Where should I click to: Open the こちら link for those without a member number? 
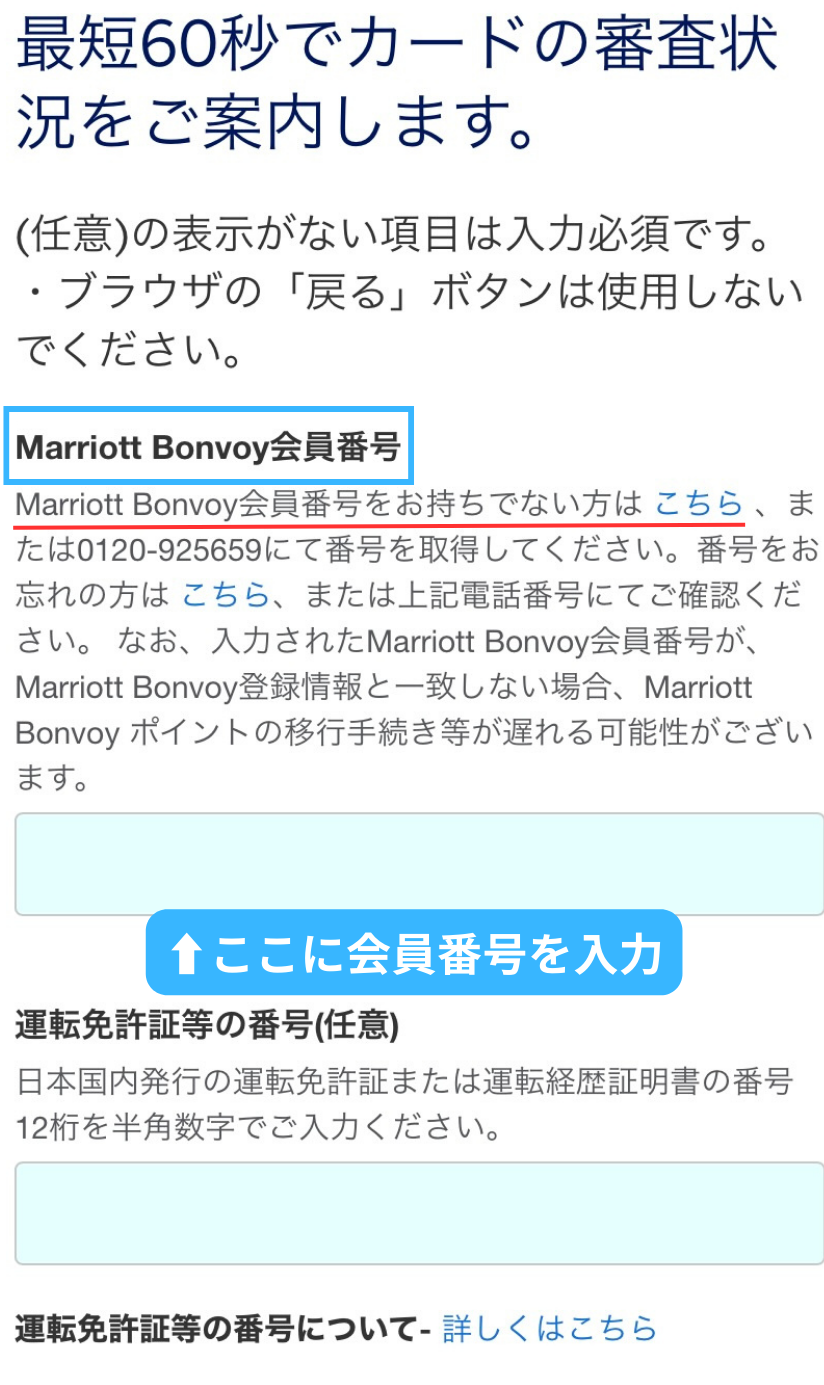pyautogui.click(x=699, y=503)
